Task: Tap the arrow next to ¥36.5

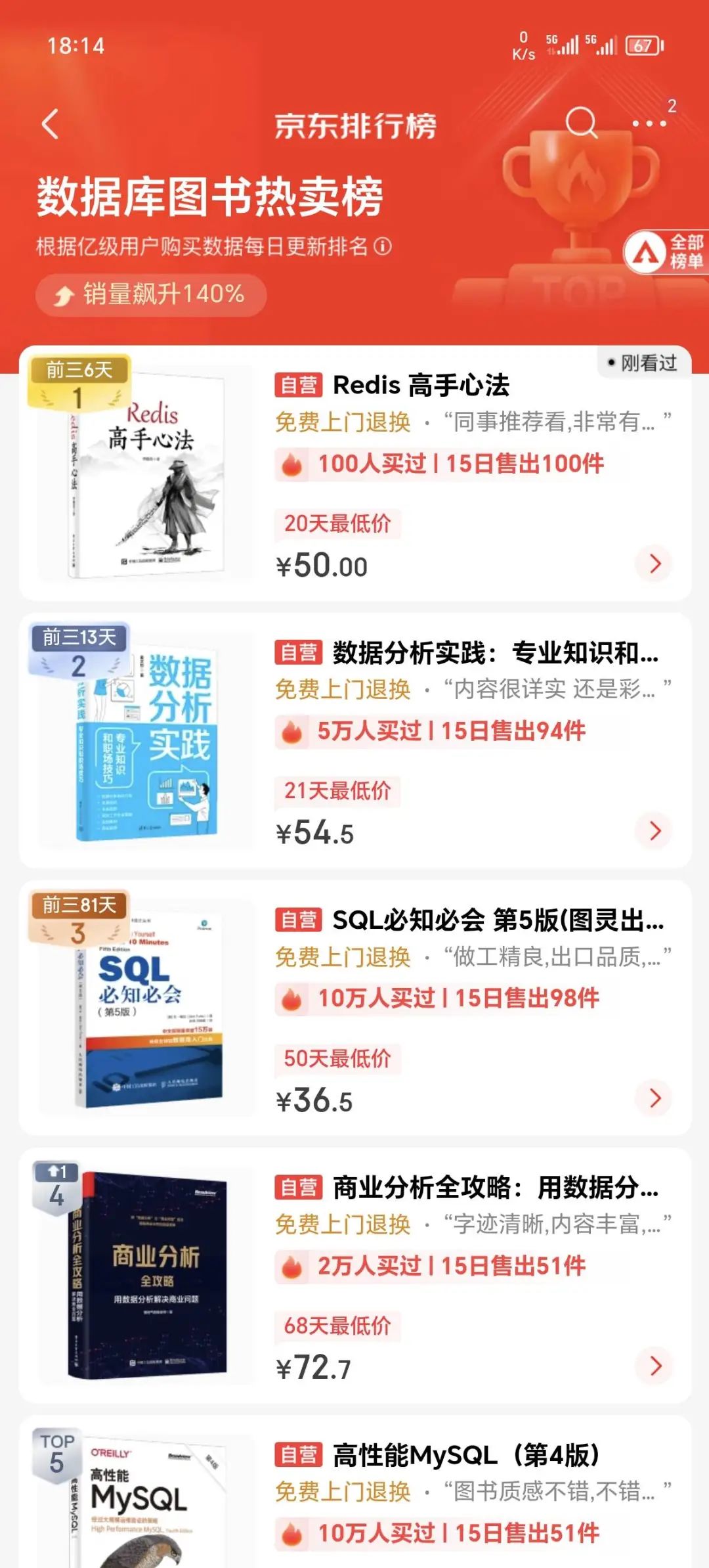Action: [x=655, y=1098]
